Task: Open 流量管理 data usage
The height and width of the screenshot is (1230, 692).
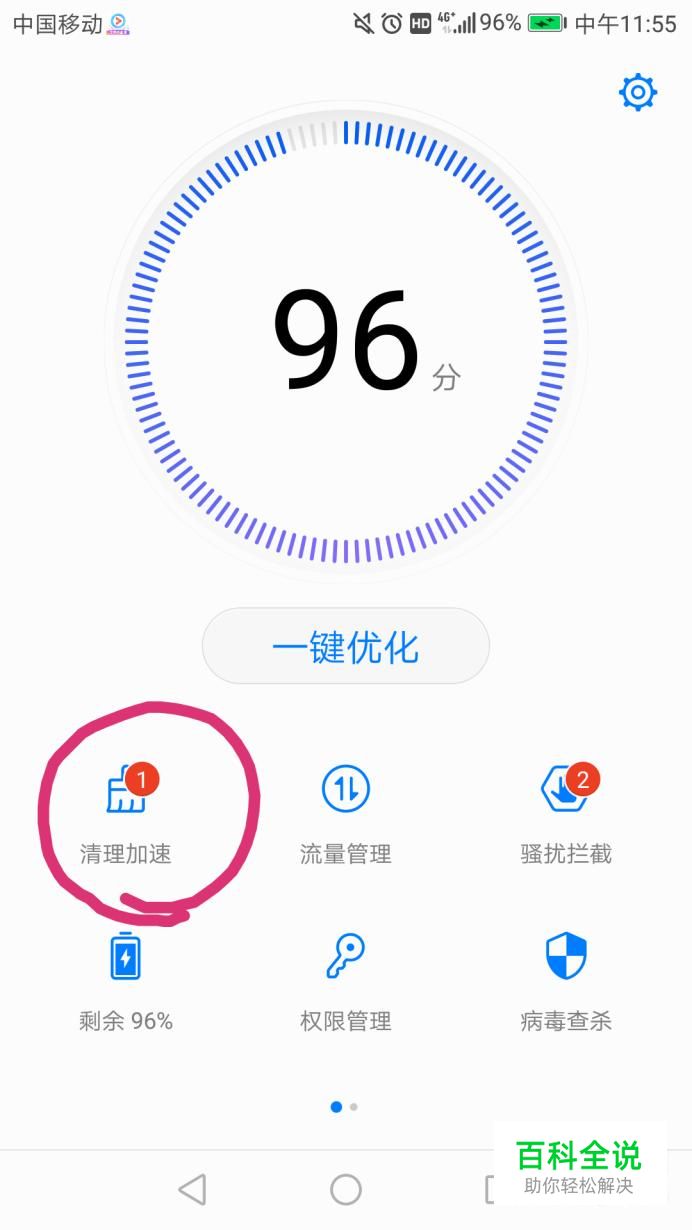Action: [346, 814]
